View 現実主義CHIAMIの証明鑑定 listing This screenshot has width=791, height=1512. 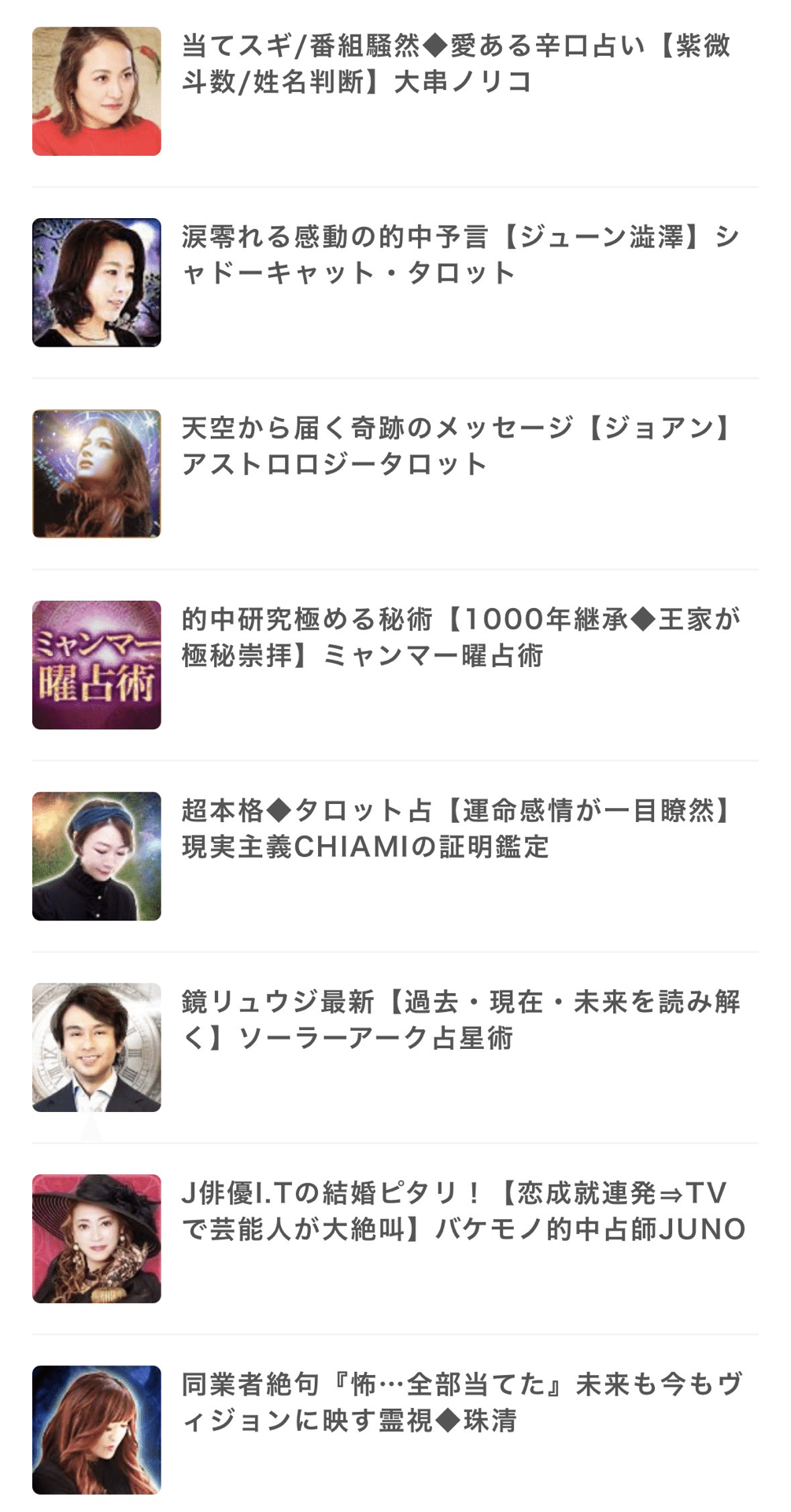click(x=456, y=828)
